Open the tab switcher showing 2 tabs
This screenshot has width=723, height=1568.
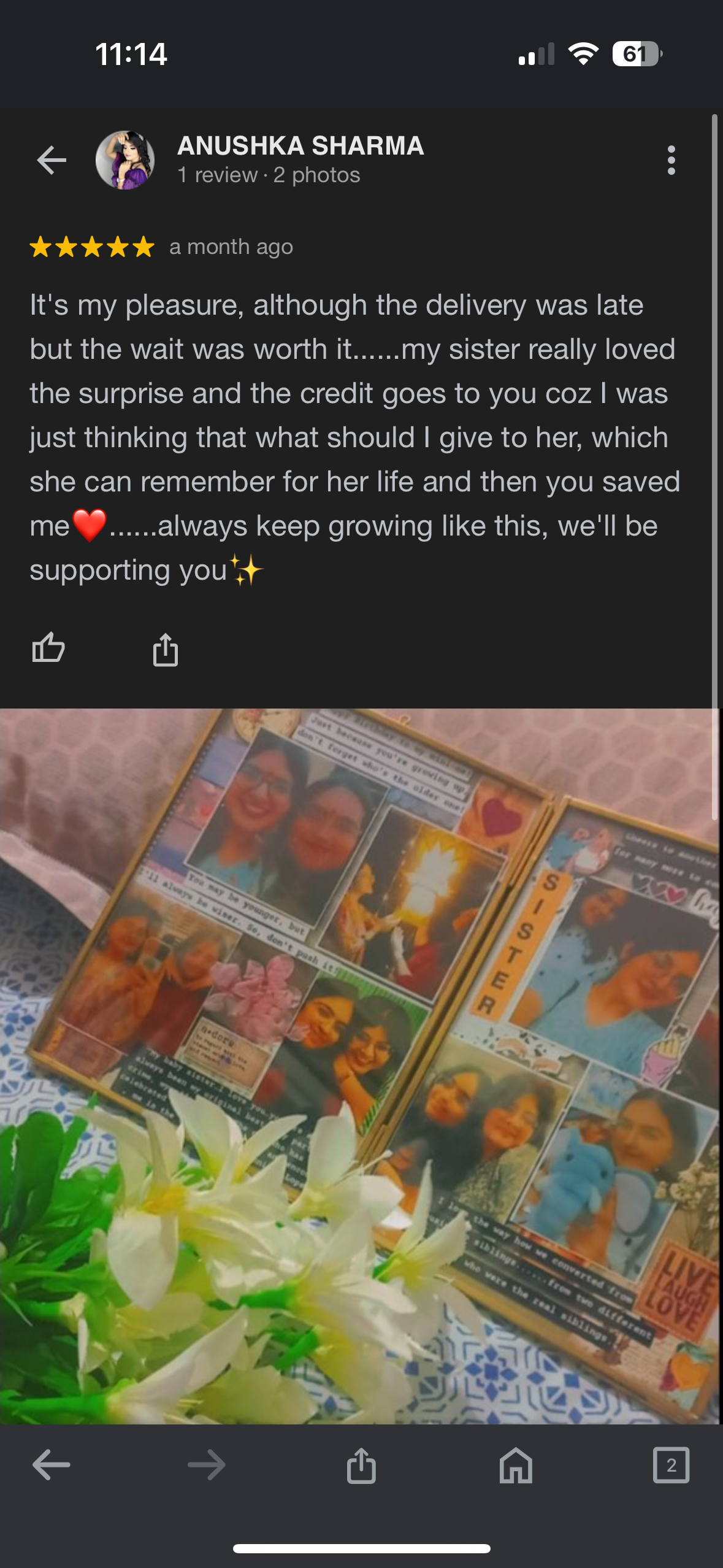click(x=671, y=1465)
